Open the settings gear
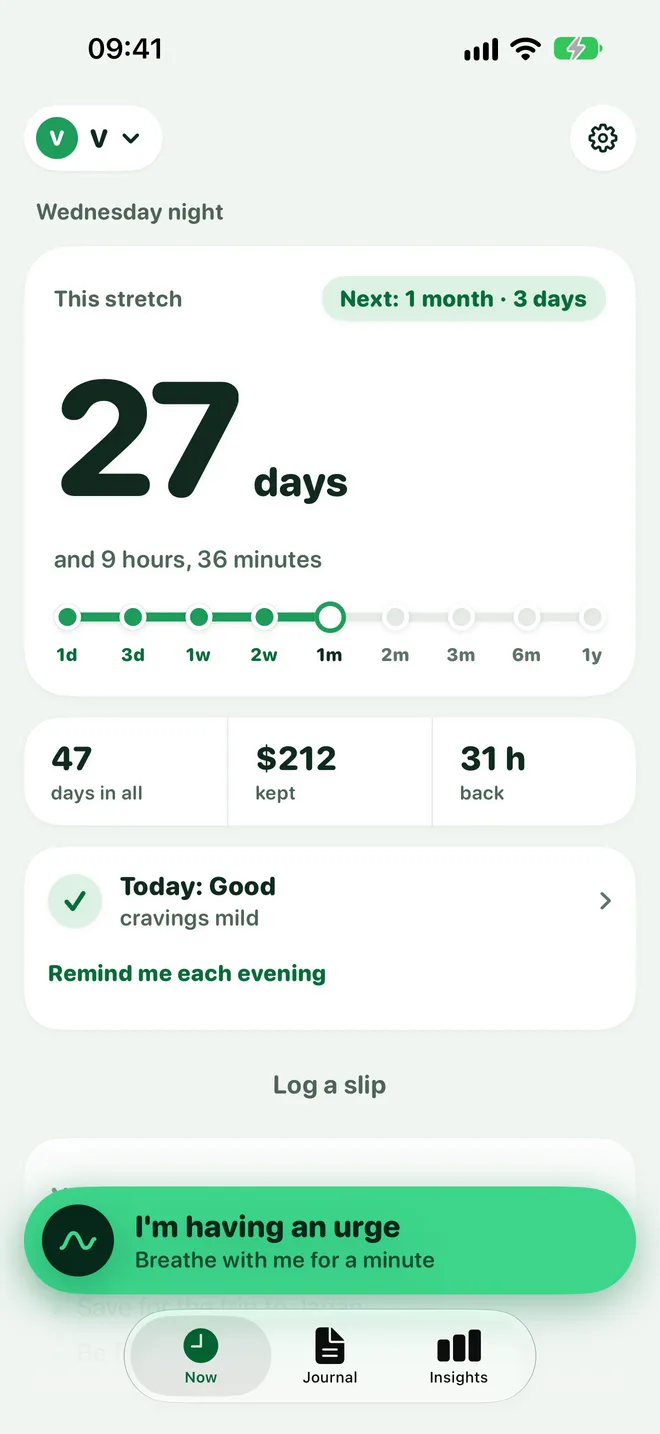Screen dimensions: 660x1434 [x=603, y=138]
